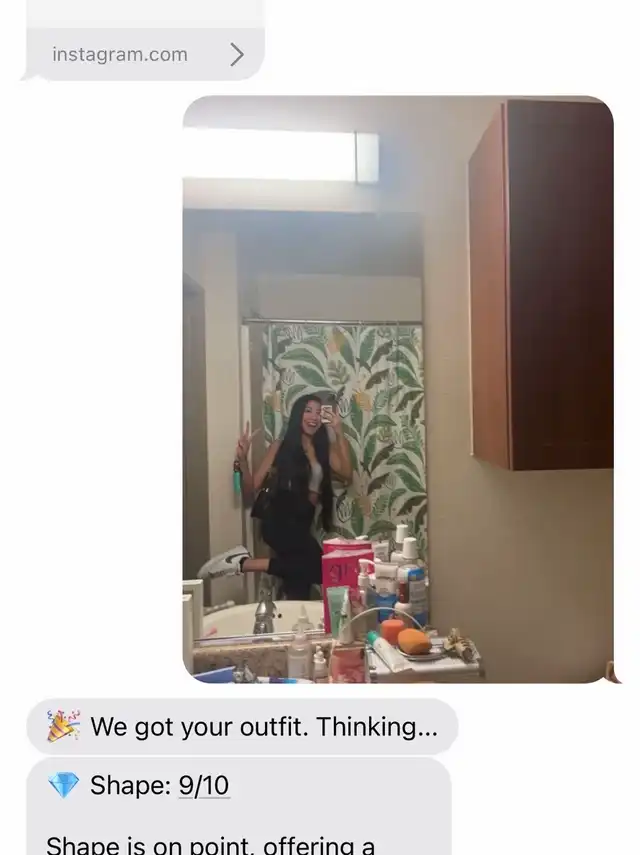The width and height of the screenshot is (640, 855).
Task: Tap the underlined 9/10 shape score
Action: (204, 786)
